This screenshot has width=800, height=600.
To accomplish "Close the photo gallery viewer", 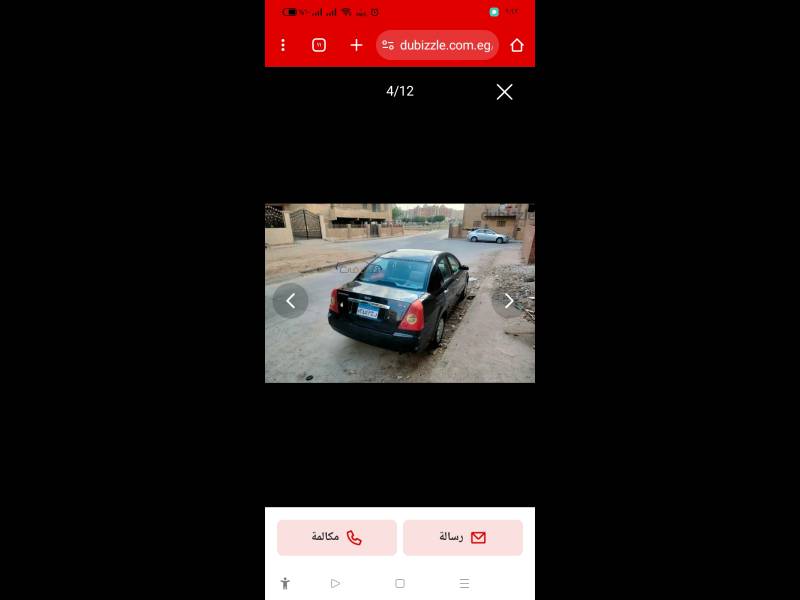I will point(504,92).
